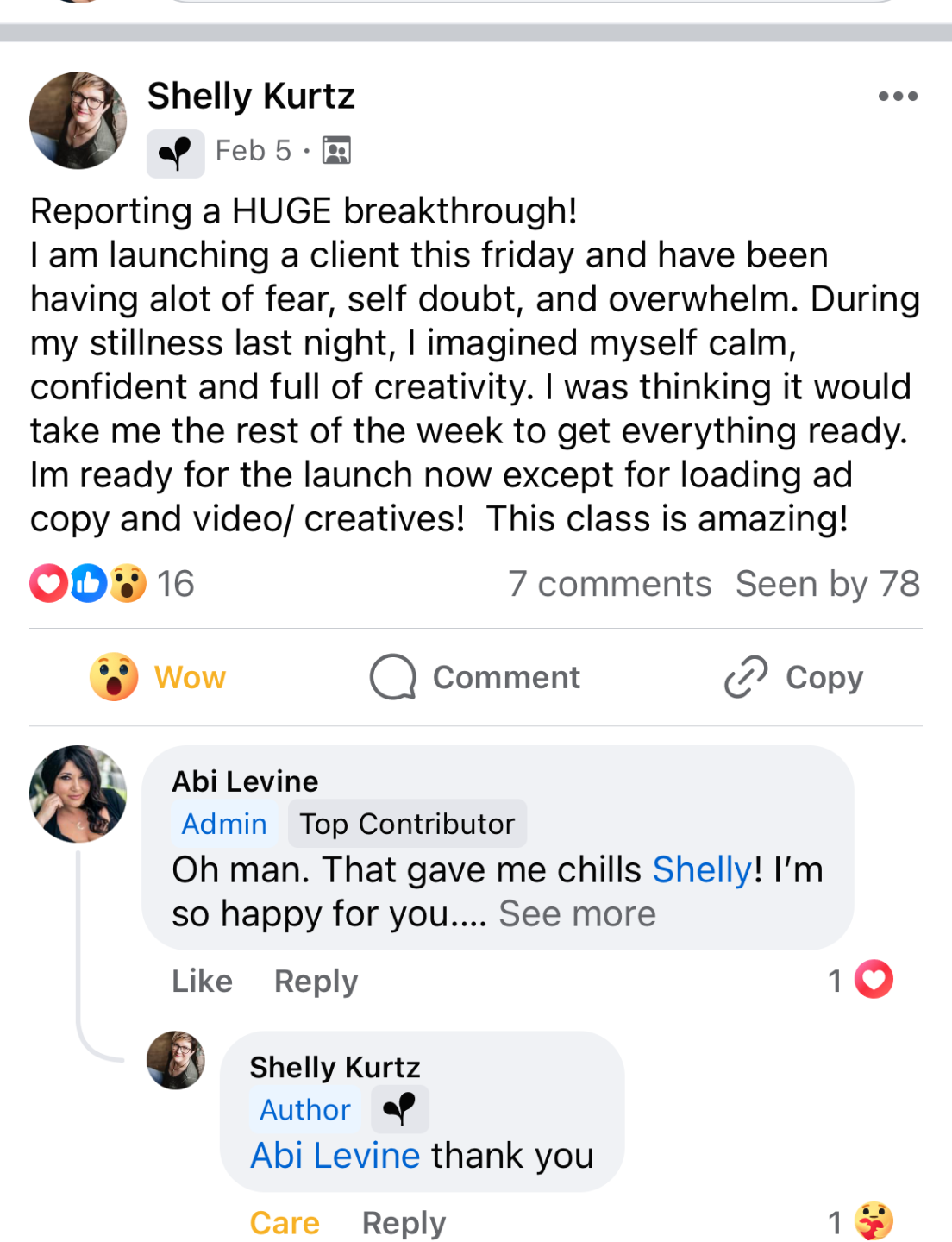The width and height of the screenshot is (952, 1242).
Task: Open Abi Levine's profile name
Action: pyautogui.click(x=245, y=781)
